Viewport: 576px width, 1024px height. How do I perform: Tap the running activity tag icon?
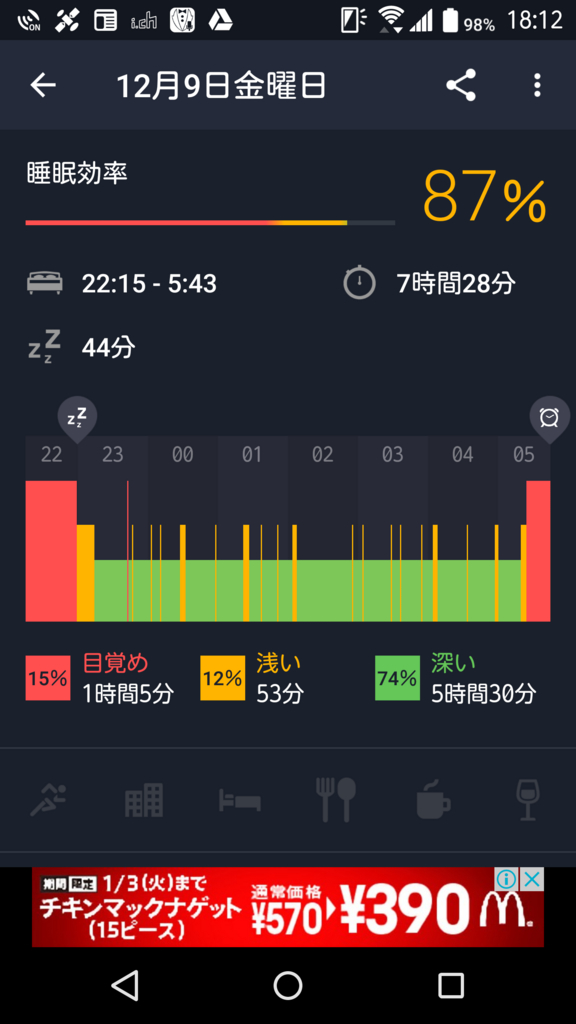pyautogui.click(x=48, y=800)
